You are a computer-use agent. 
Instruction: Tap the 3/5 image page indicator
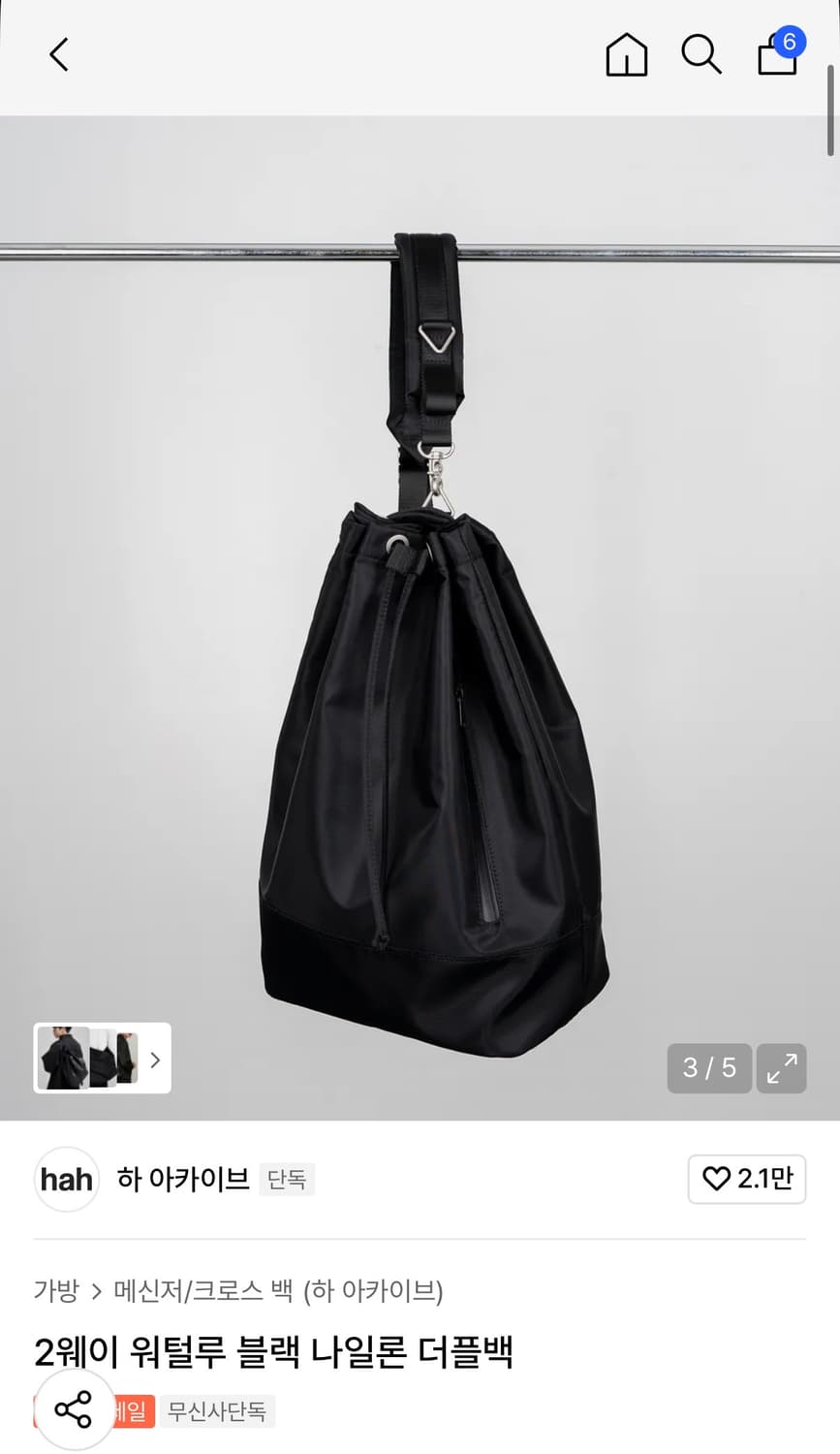pos(709,1068)
